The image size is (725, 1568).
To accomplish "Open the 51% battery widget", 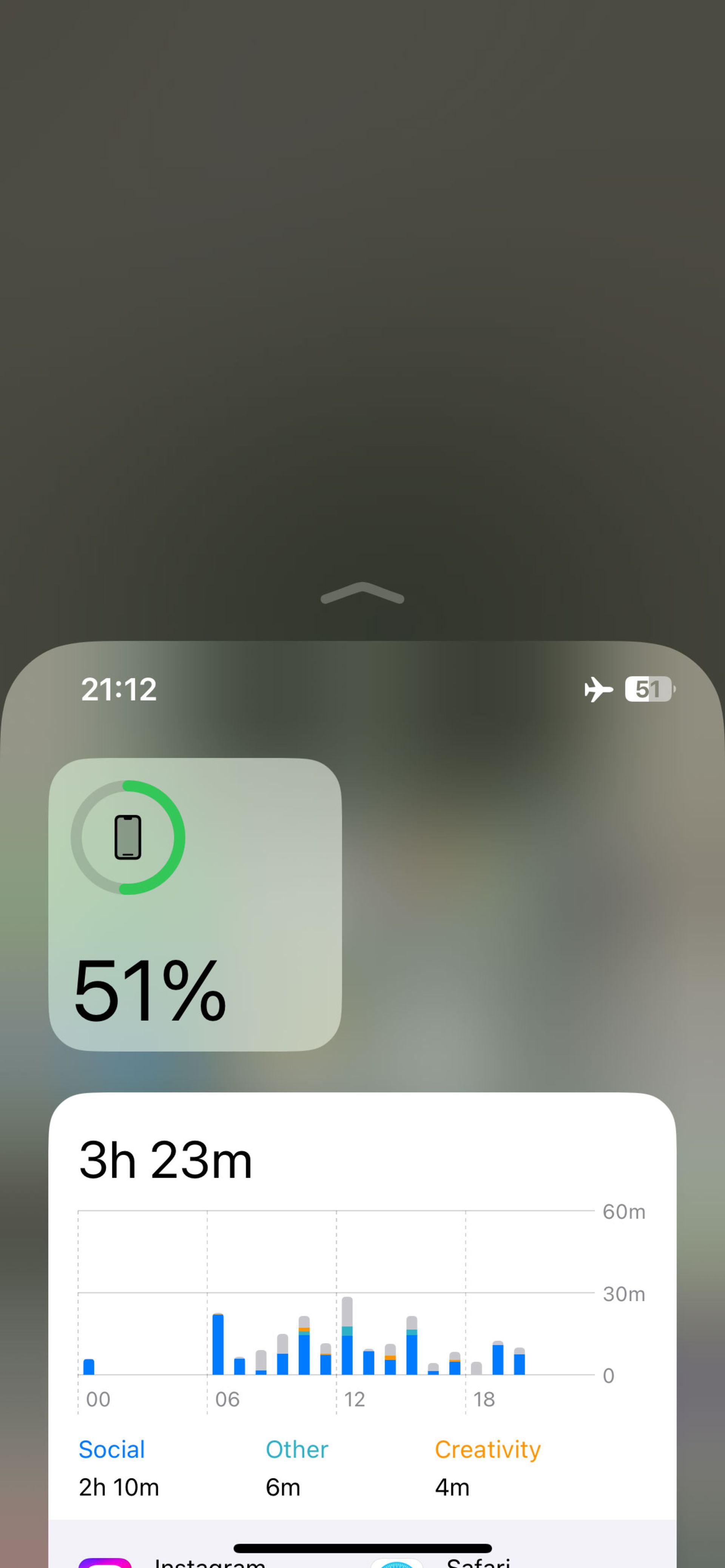I will [195, 905].
